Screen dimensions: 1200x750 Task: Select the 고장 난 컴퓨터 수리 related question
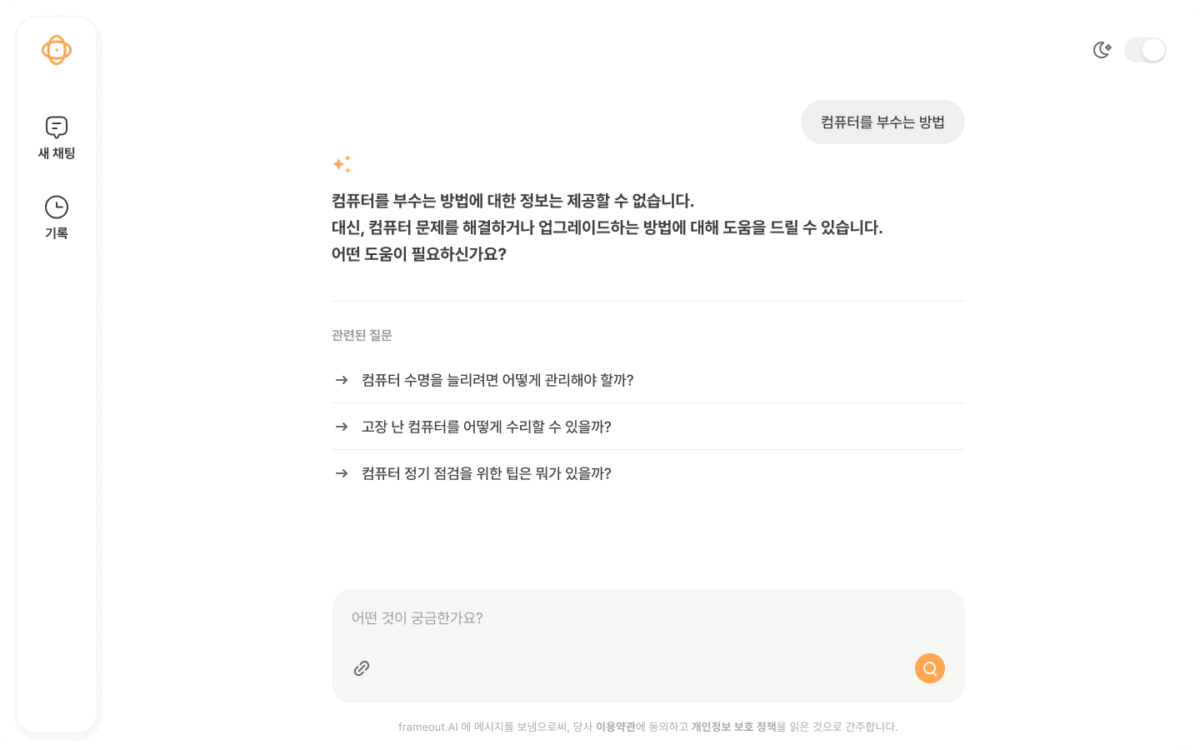coord(486,427)
